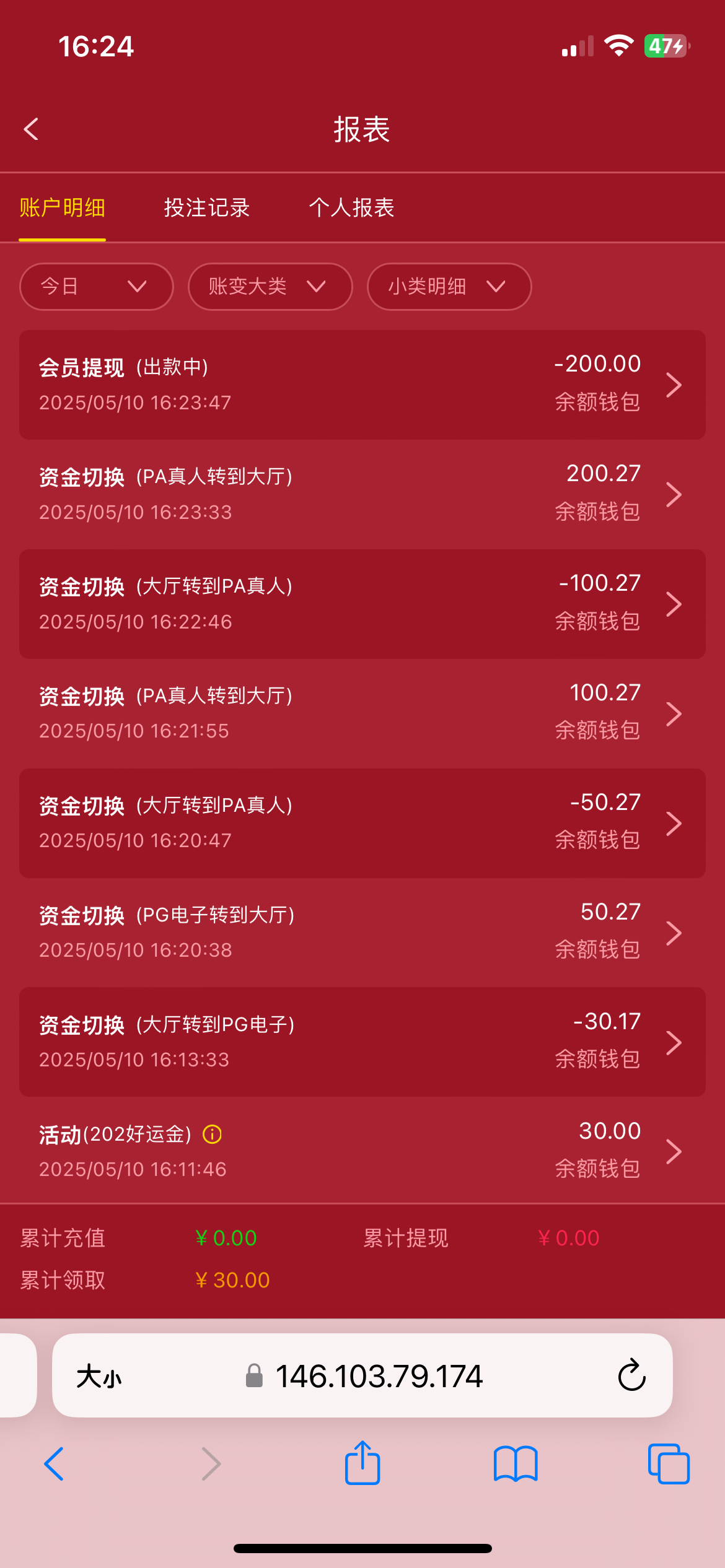Image resolution: width=725 pixels, height=1568 pixels.
Task: Open the -30.17 大厅转到PG电子 record
Action: tap(362, 1042)
